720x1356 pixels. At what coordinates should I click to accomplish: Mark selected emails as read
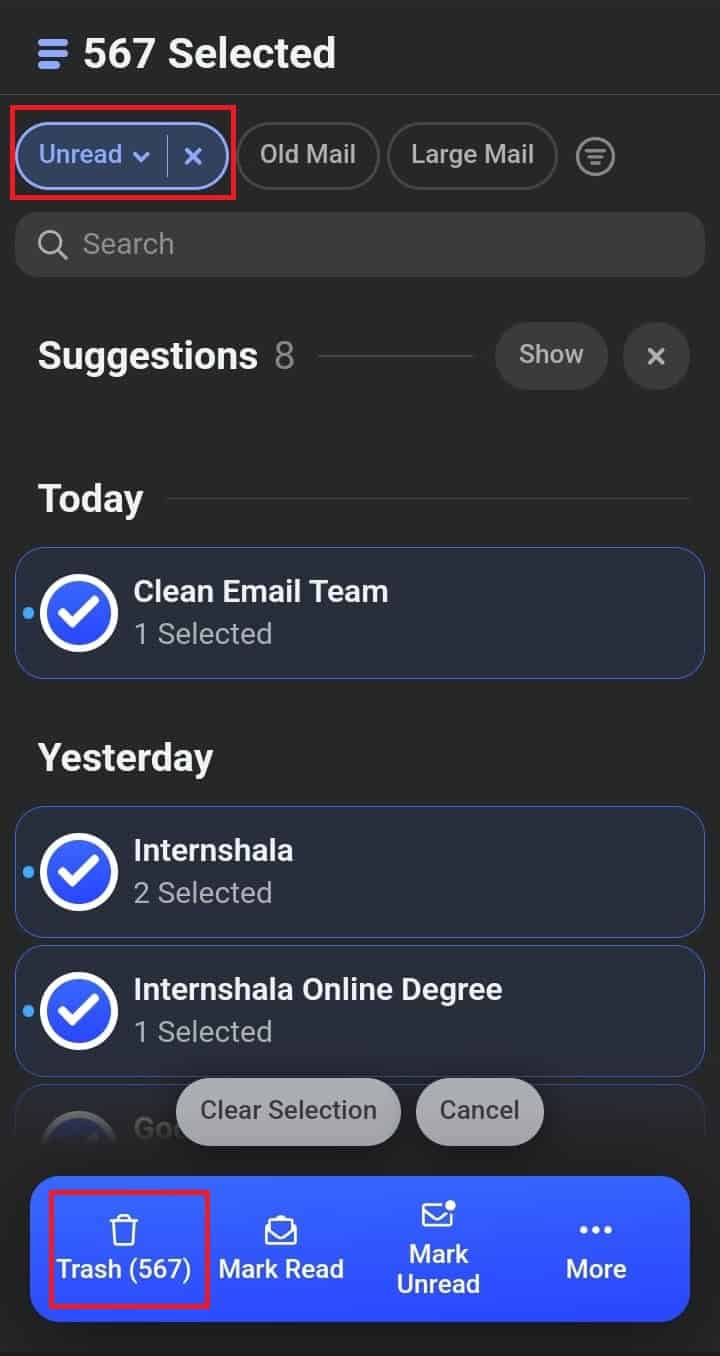(281, 1249)
